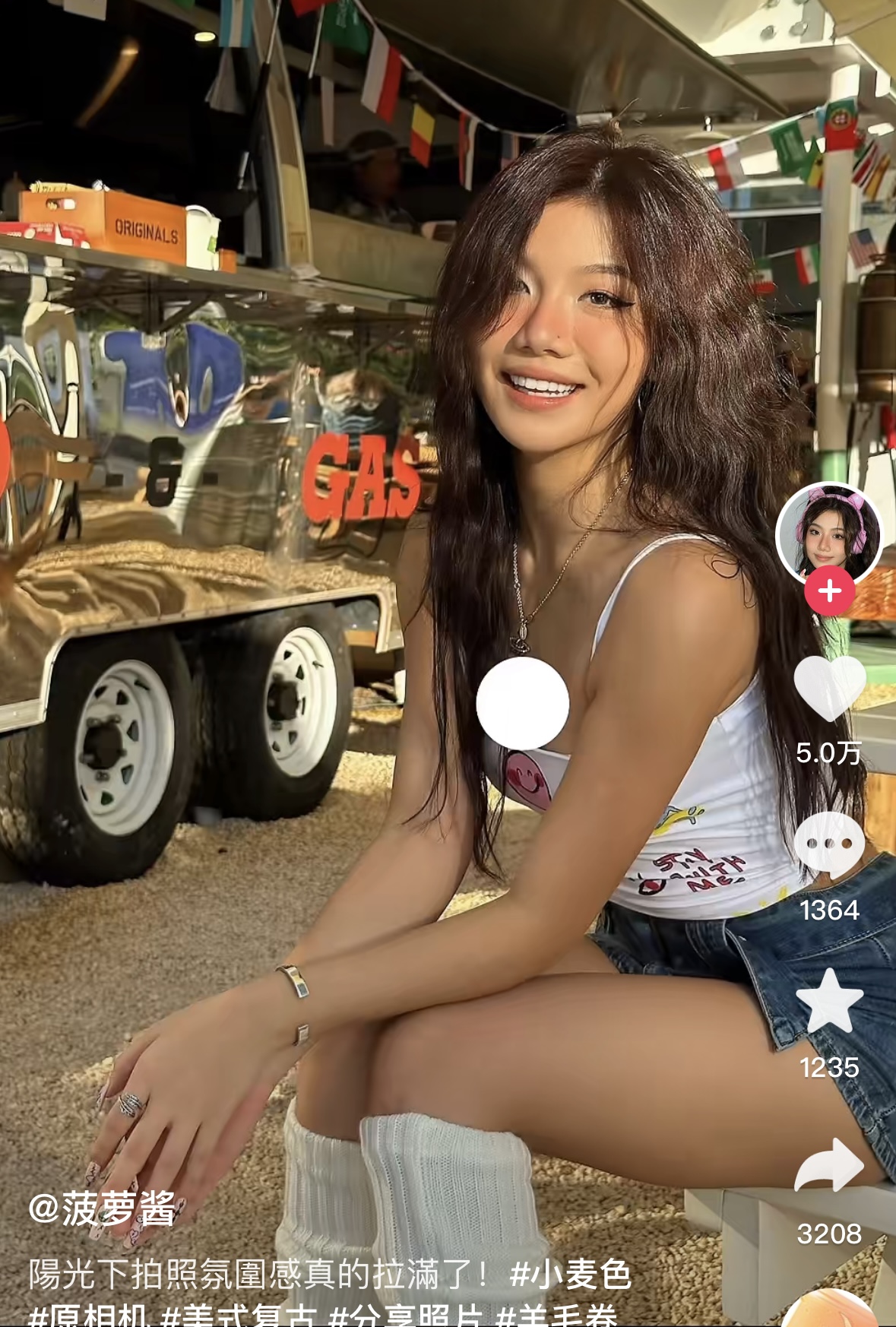Viewport: 896px width, 1327px height.
Task: Like this video with the heart icon
Action: click(829, 688)
